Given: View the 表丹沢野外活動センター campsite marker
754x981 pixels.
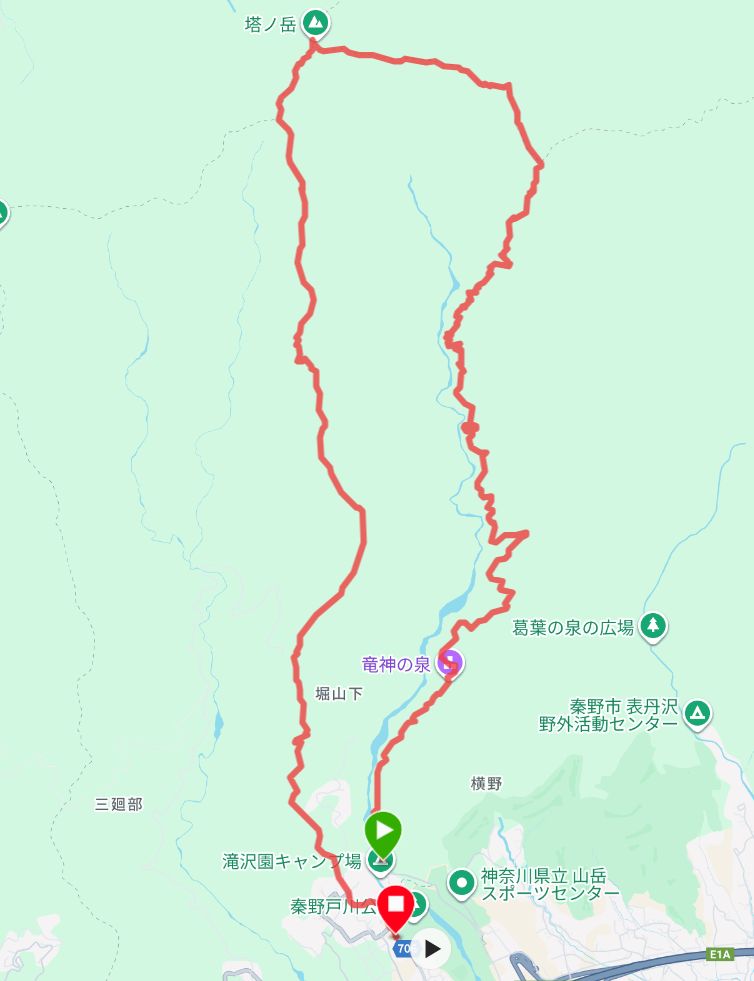Looking at the screenshot, I should (x=698, y=714).
